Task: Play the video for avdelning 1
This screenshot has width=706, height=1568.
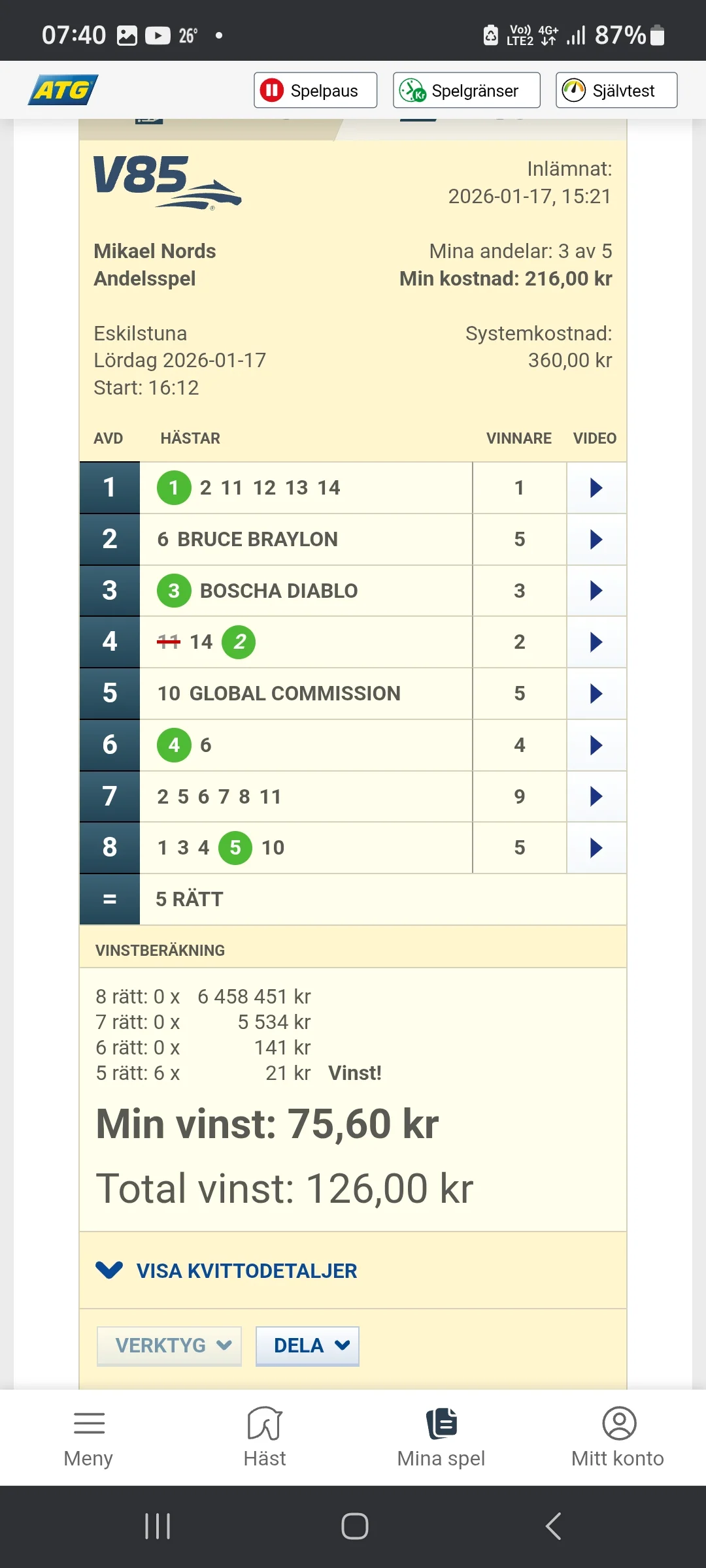Action: click(596, 487)
